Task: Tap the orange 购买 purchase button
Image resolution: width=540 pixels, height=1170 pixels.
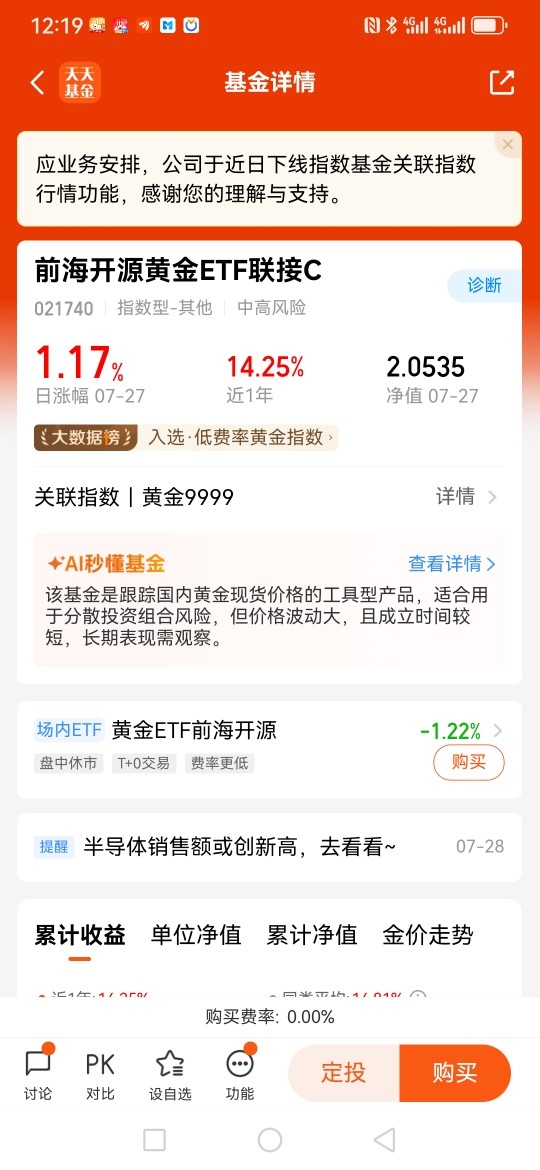Action: click(x=455, y=1073)
